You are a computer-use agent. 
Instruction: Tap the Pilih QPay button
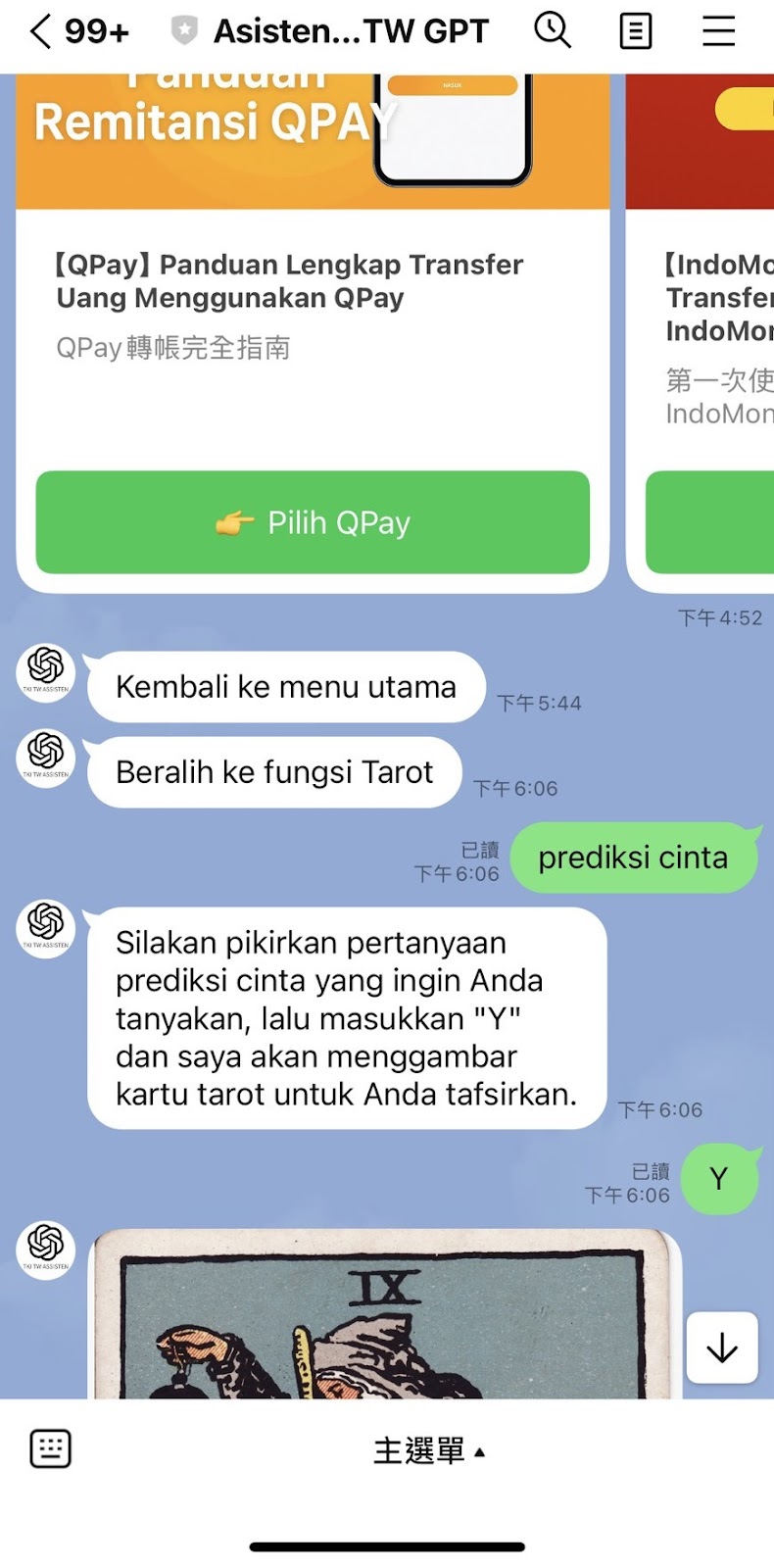(x=313, y=522)
